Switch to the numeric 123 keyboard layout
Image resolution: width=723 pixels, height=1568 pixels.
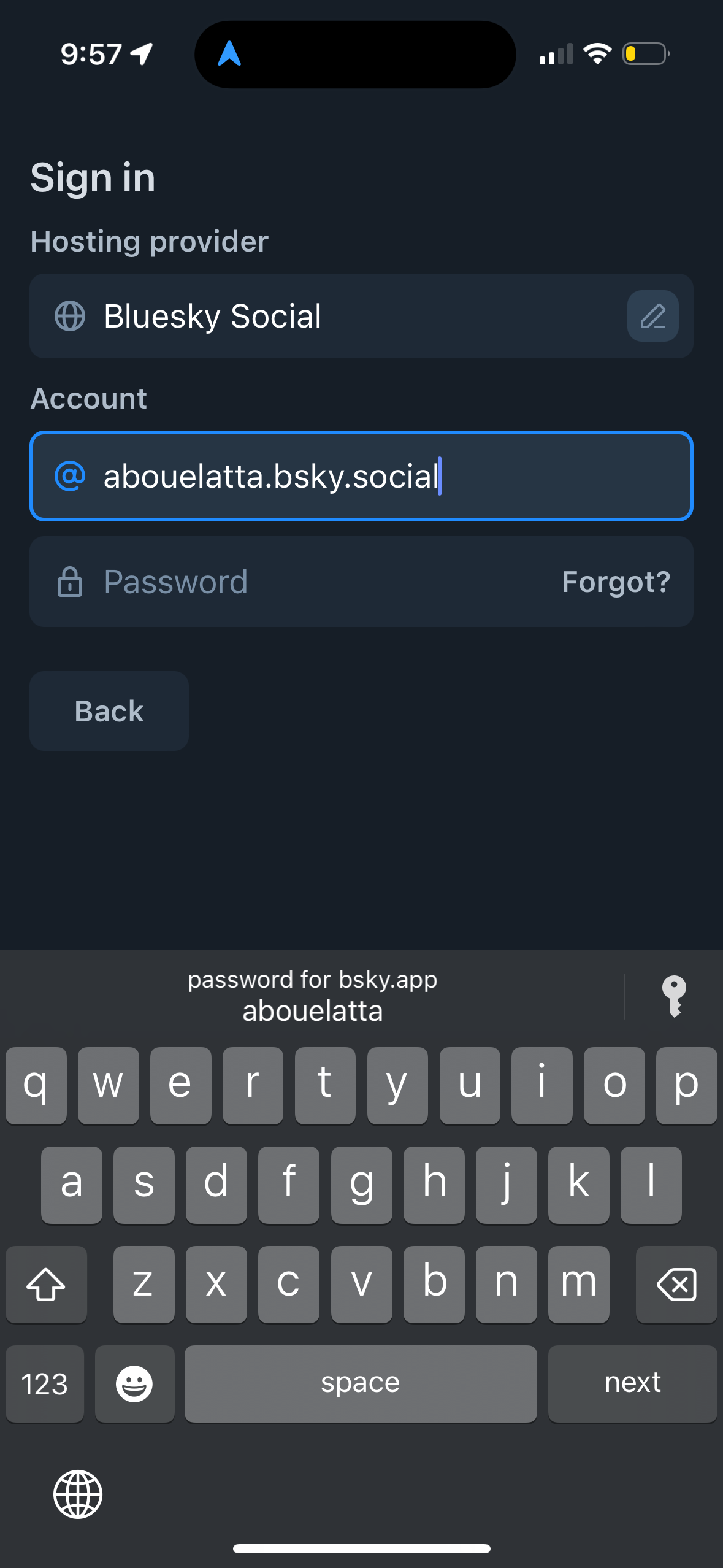44,1383
